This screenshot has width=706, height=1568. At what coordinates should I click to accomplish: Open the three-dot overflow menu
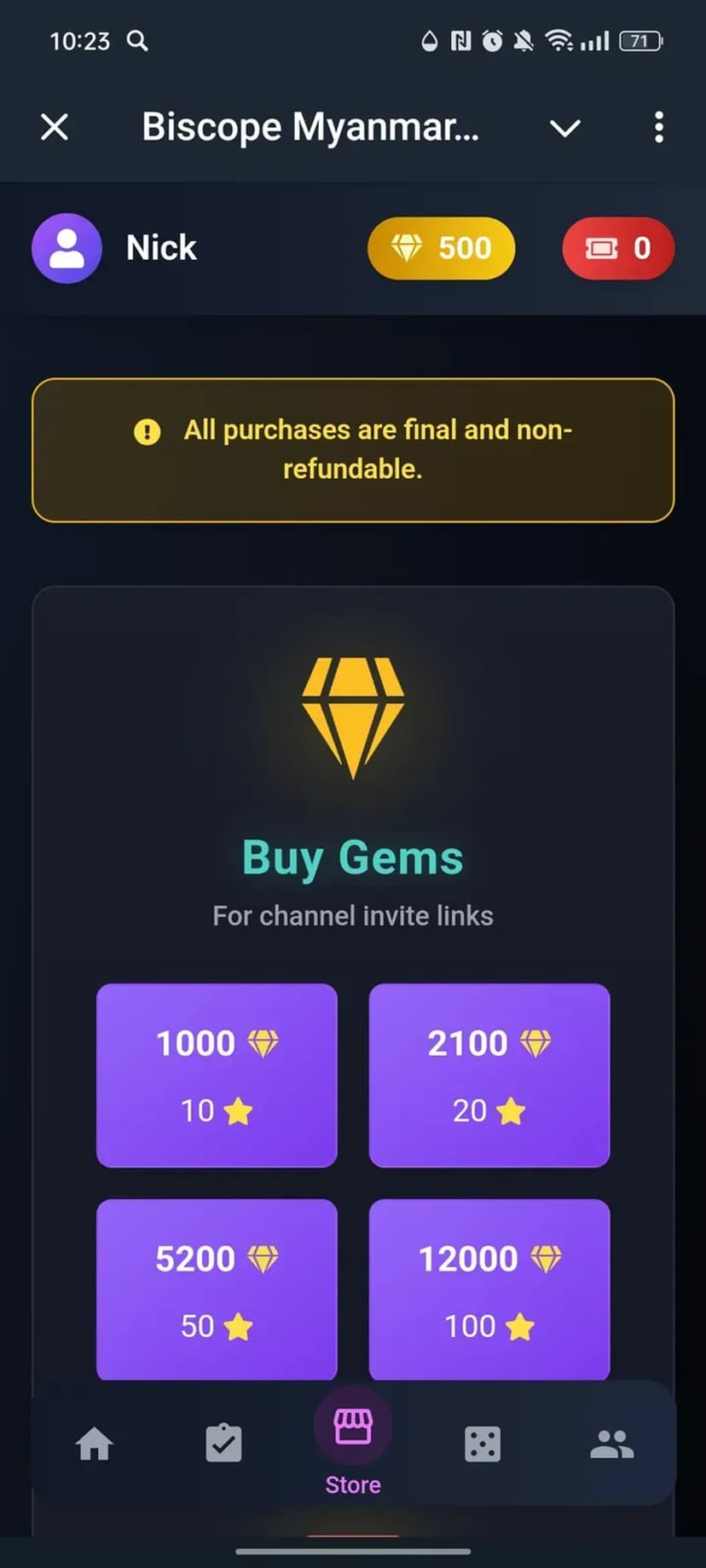point(658,128)
